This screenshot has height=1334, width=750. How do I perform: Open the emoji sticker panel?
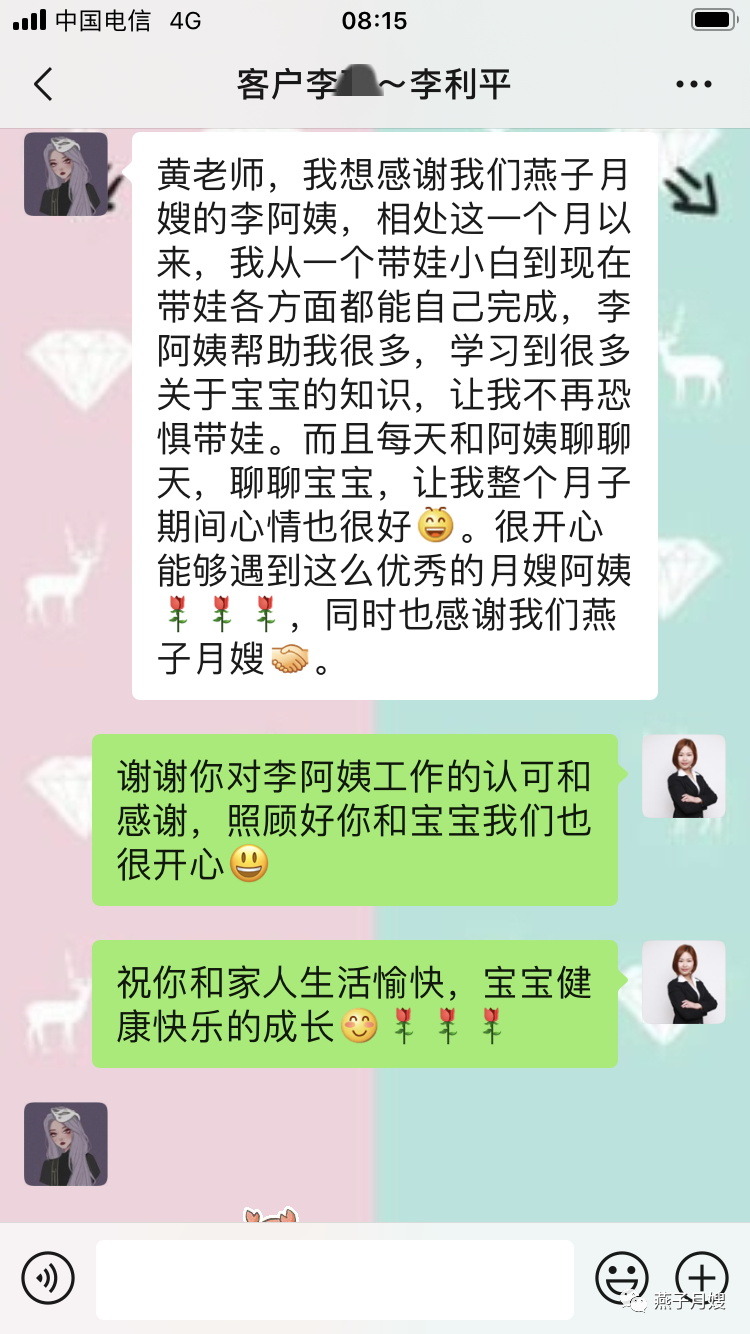(x=621, y=1277)
